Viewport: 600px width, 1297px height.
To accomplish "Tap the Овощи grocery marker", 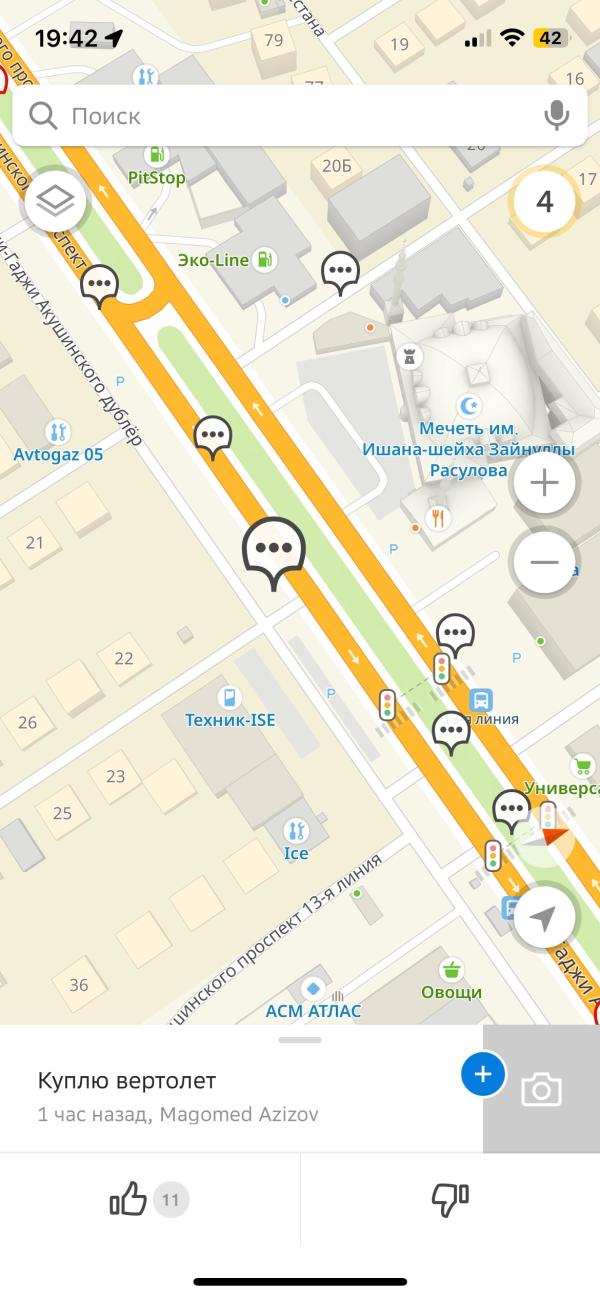I will 452,970.
